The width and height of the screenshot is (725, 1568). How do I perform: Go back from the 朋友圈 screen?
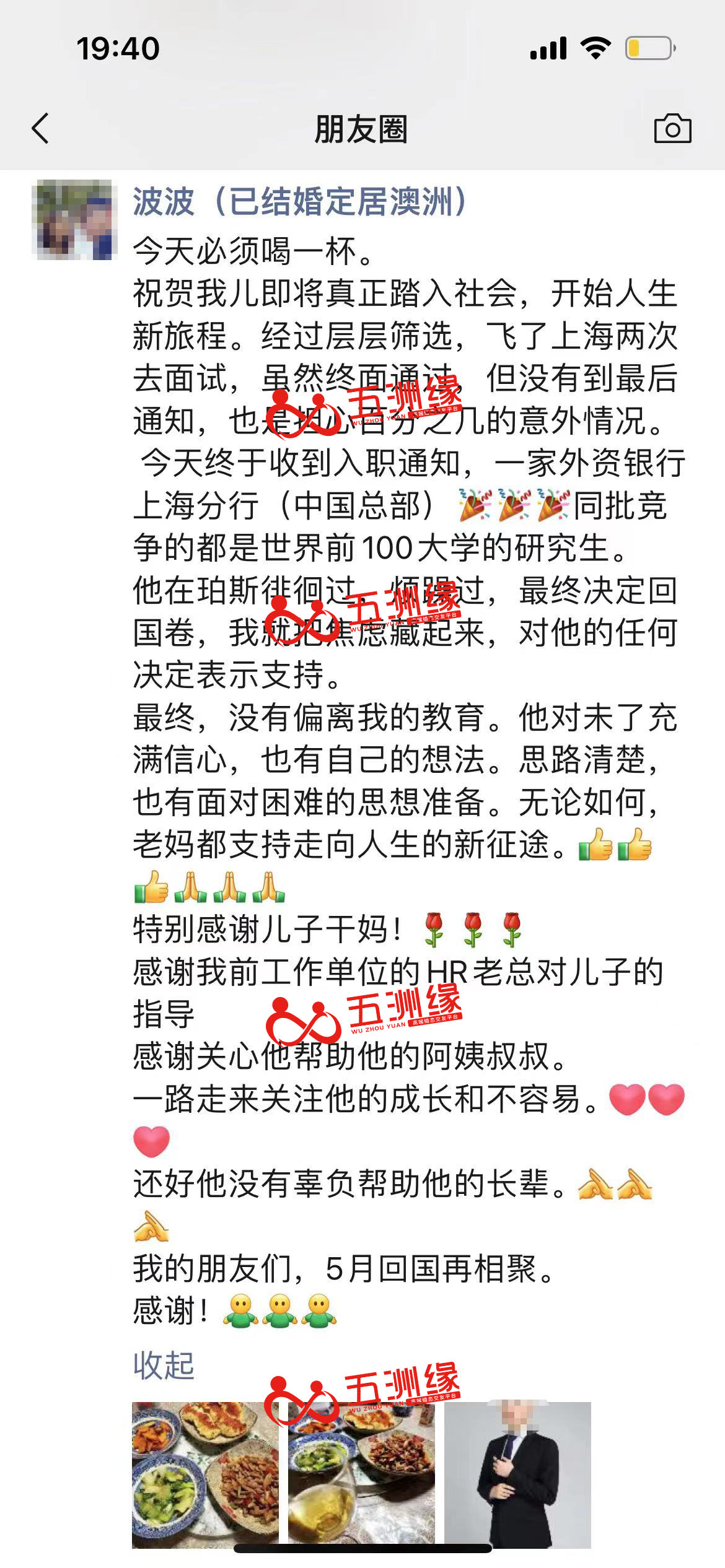[41, 129]
